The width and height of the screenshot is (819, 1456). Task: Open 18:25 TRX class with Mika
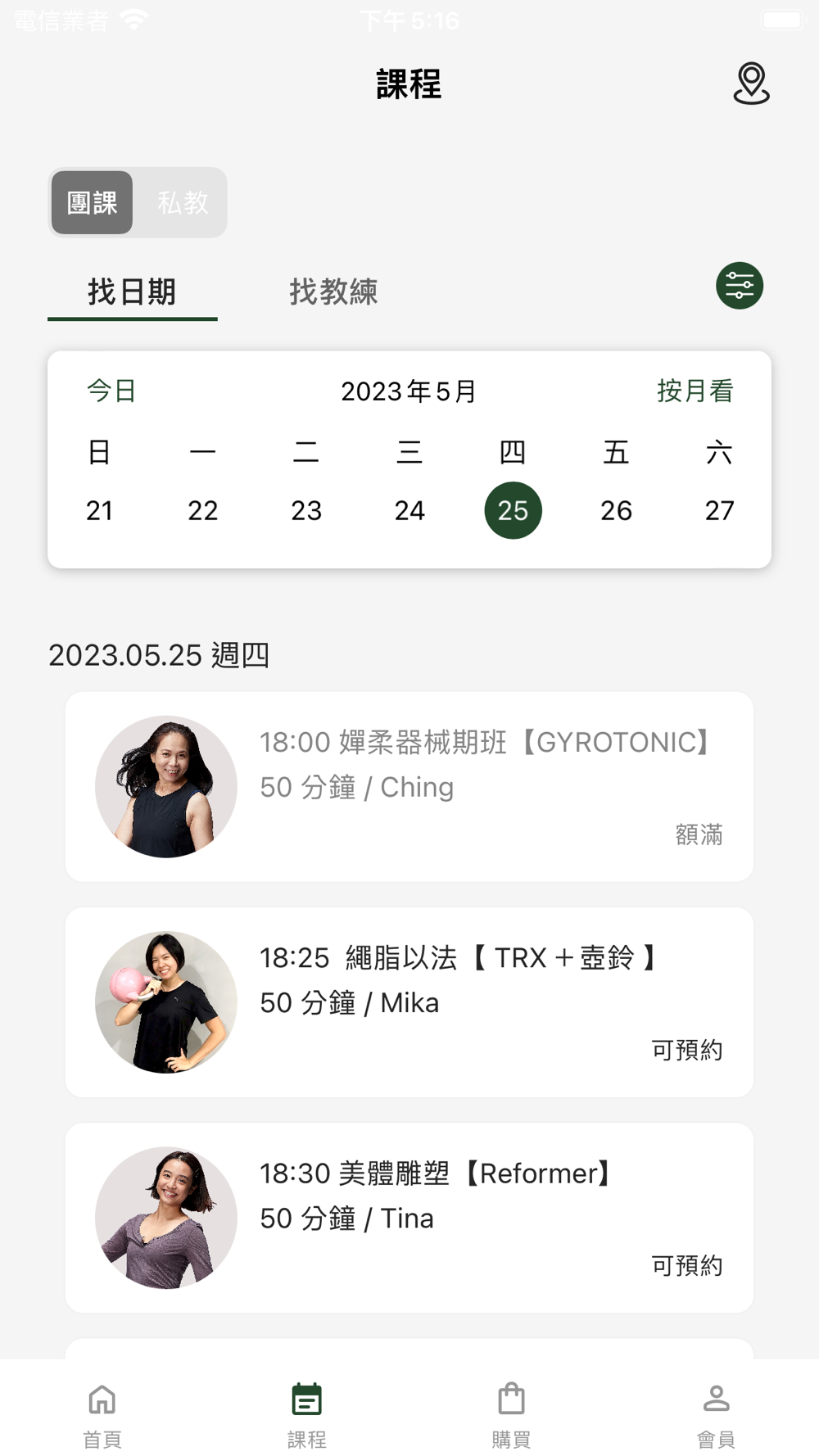point(409,1002)
